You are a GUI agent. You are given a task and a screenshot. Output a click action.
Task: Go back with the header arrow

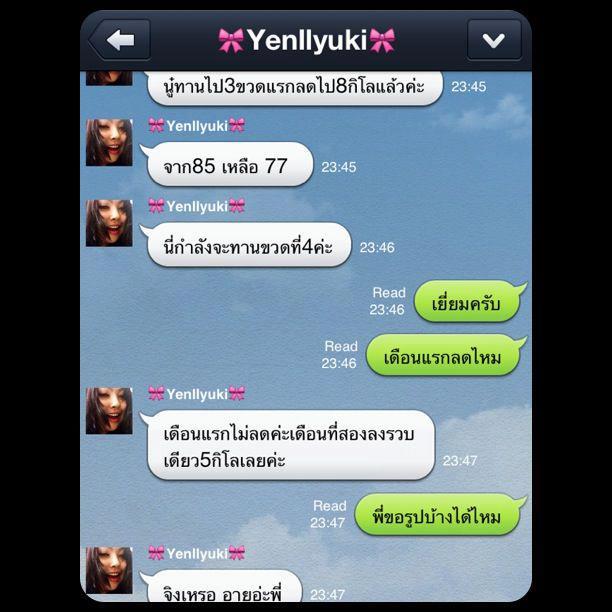119,41
